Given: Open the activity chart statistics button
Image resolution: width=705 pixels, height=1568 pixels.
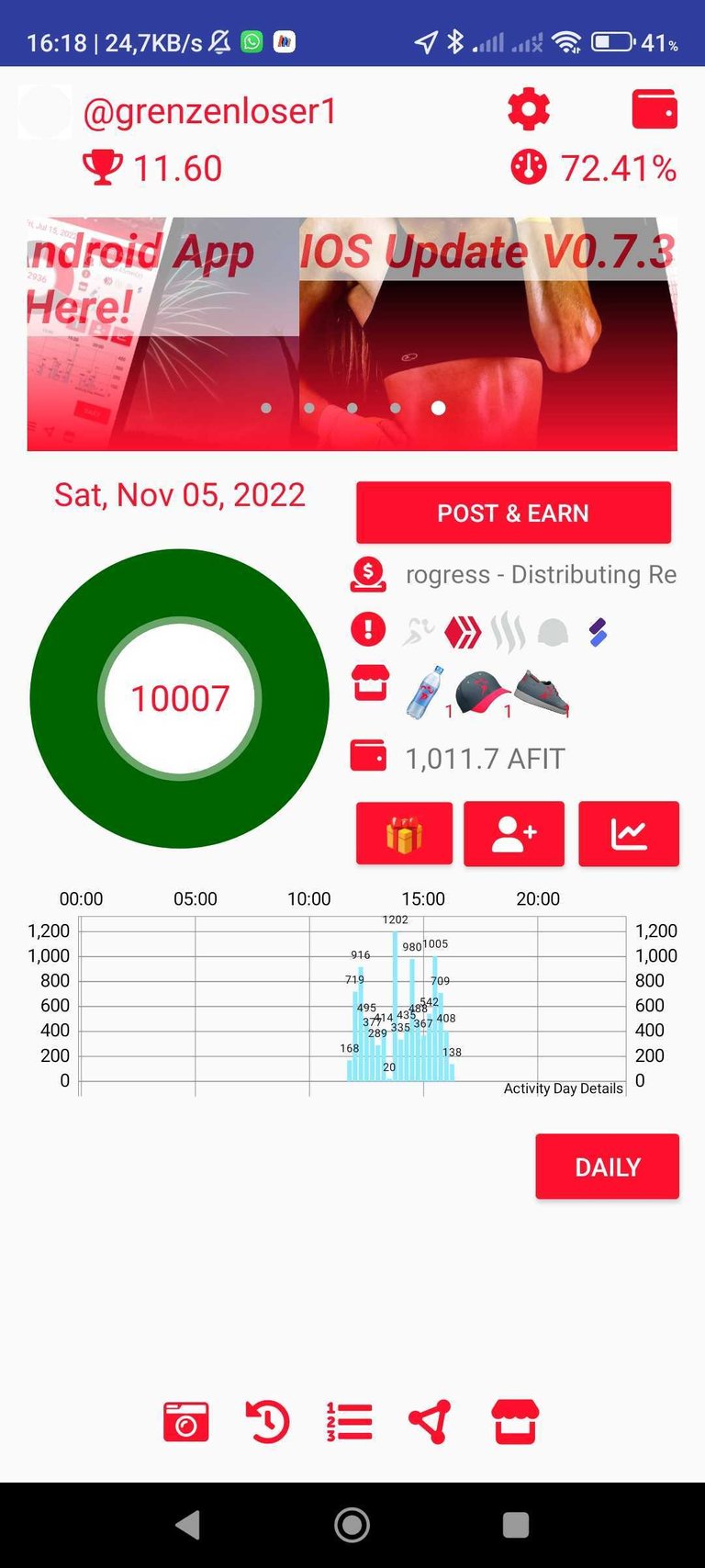Looking at the screenshot, I should [x=629, y=834].
